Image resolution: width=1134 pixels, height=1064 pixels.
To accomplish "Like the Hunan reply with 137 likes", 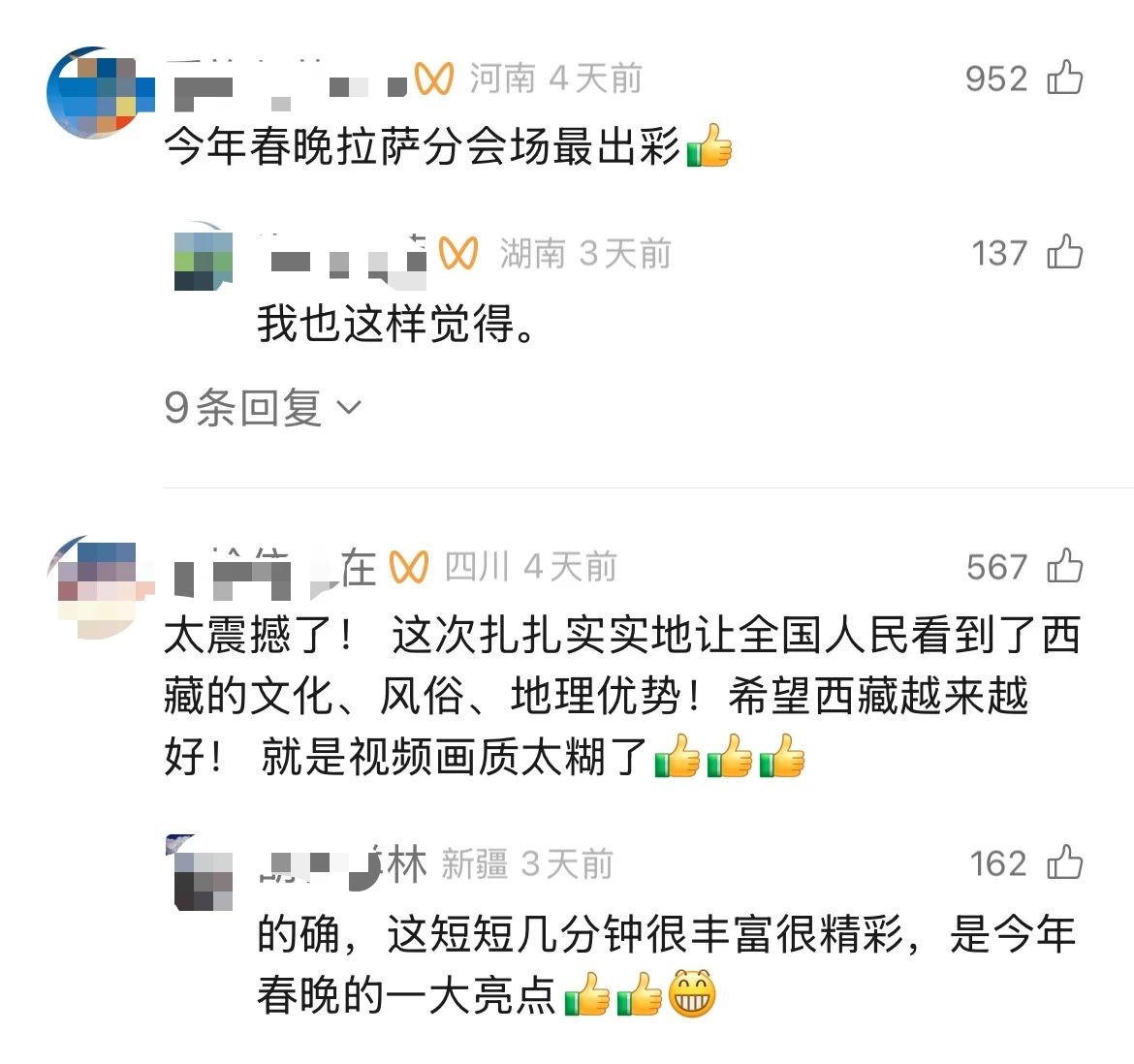I will [1064, 253].
